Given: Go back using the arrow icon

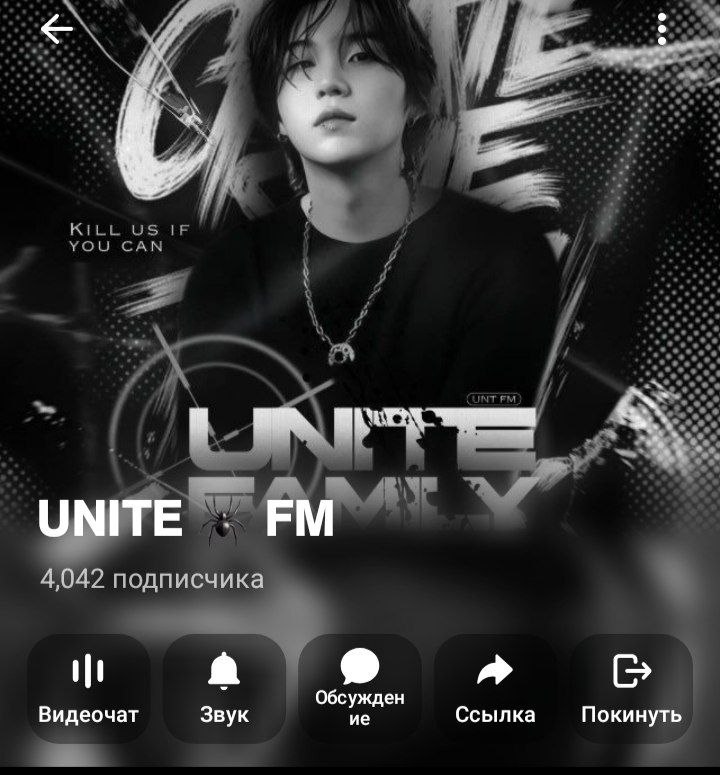Looking at the screenshot, I should pyautogui.click(x=56, y=29).
